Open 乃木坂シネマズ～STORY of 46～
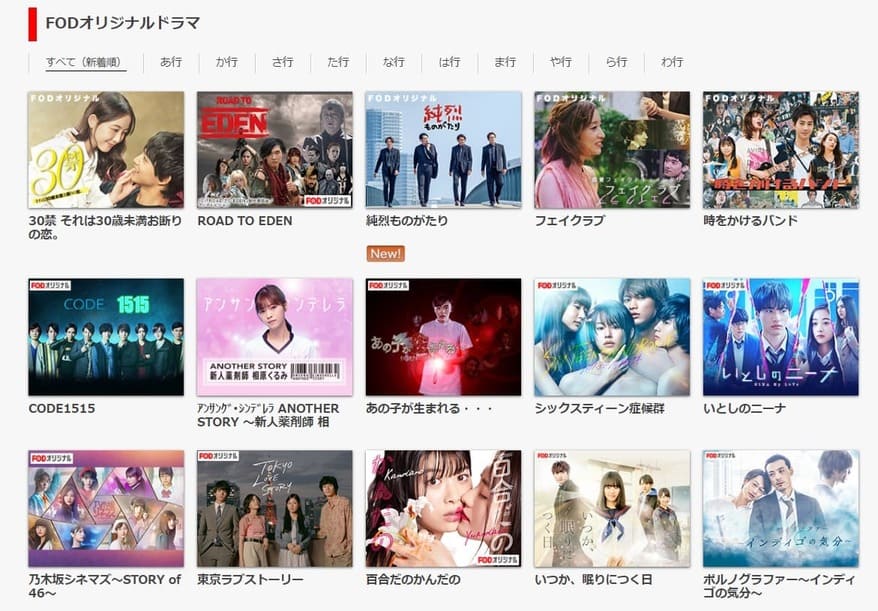The image size is (878, 611). [x=106, y=508]
